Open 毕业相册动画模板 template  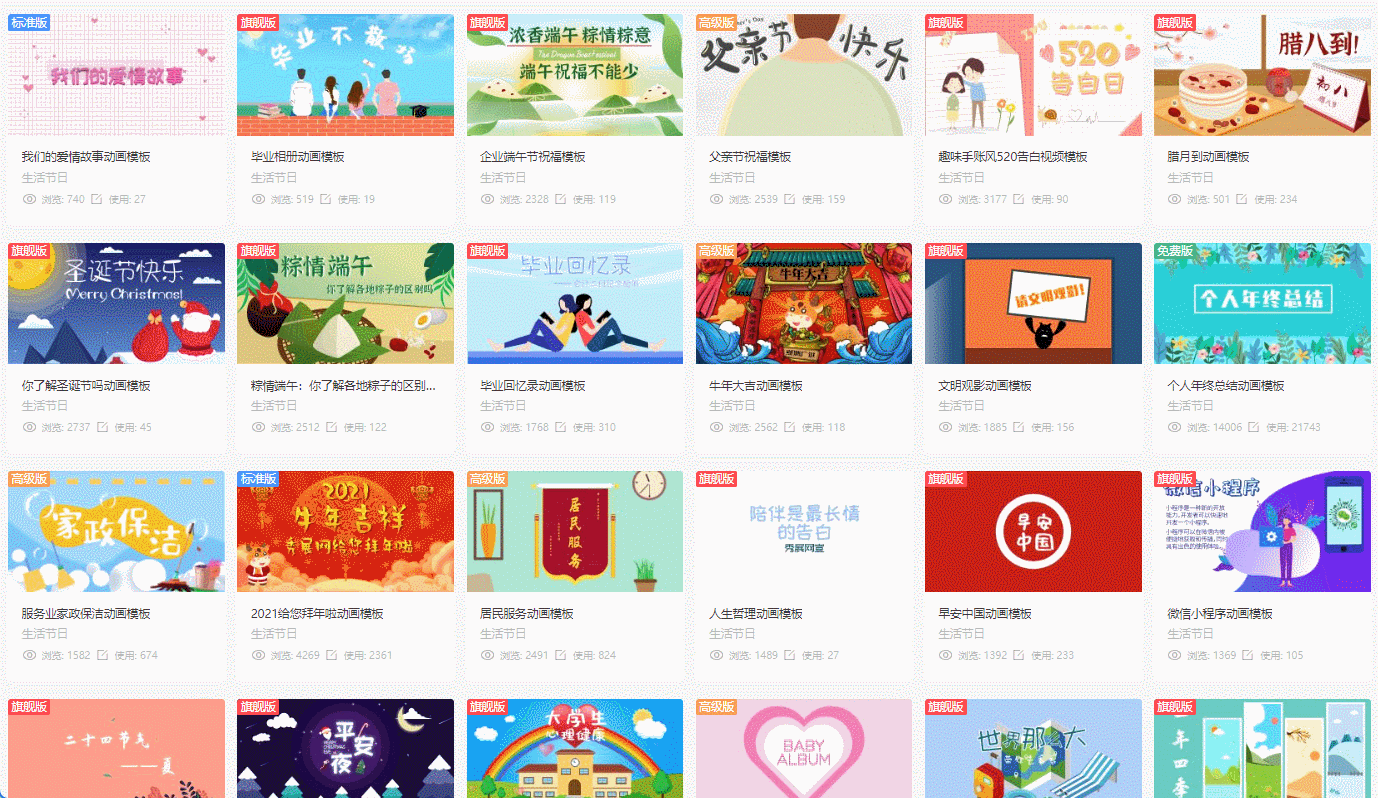pos(345,76)
